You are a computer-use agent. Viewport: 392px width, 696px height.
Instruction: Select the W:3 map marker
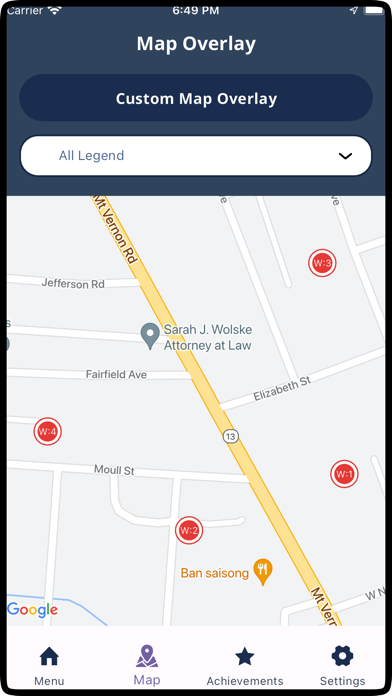pyautogui.click(x=322, y=263)
